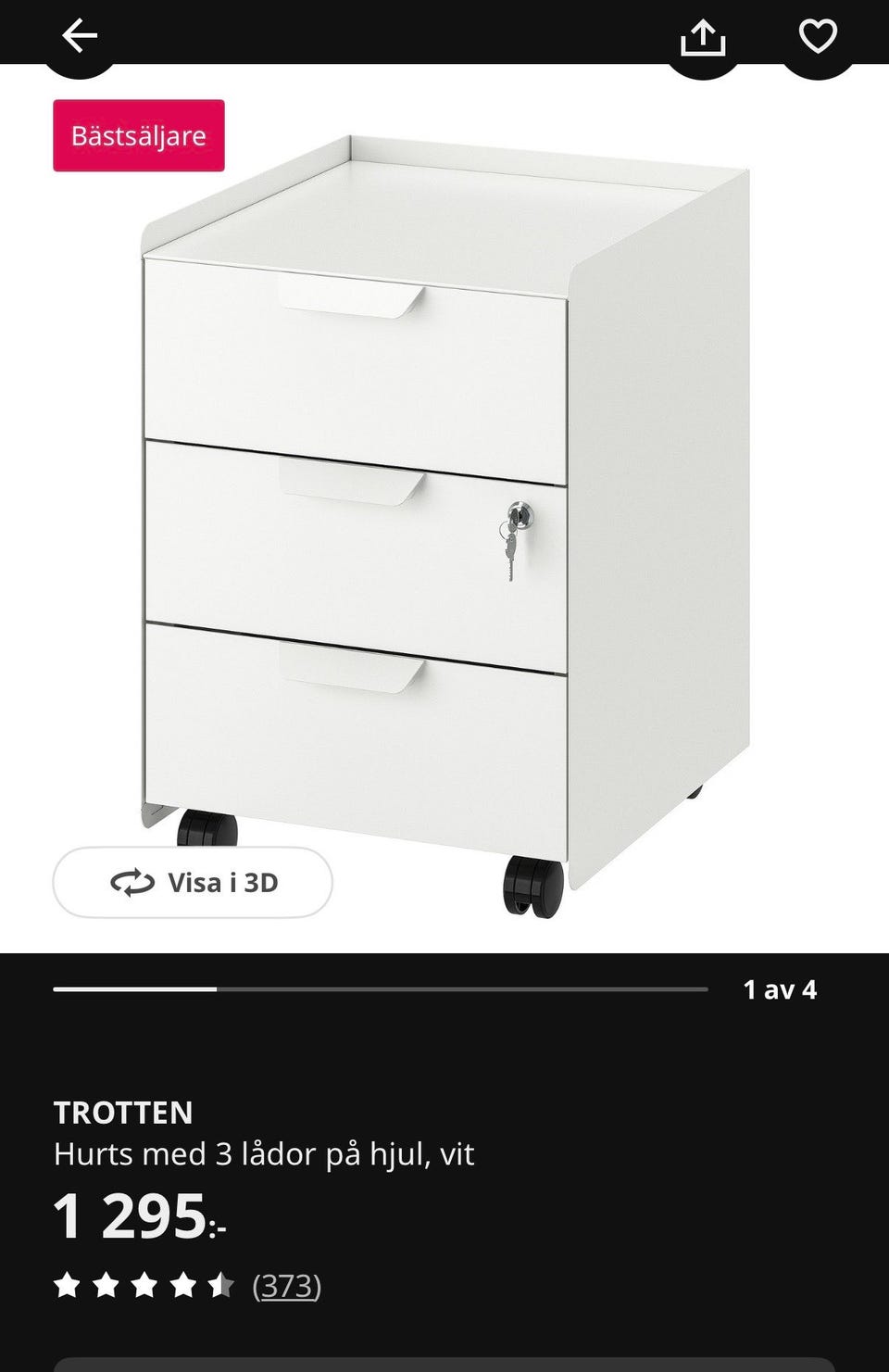Go back using the arrow icon

click(x=80, y=37)
